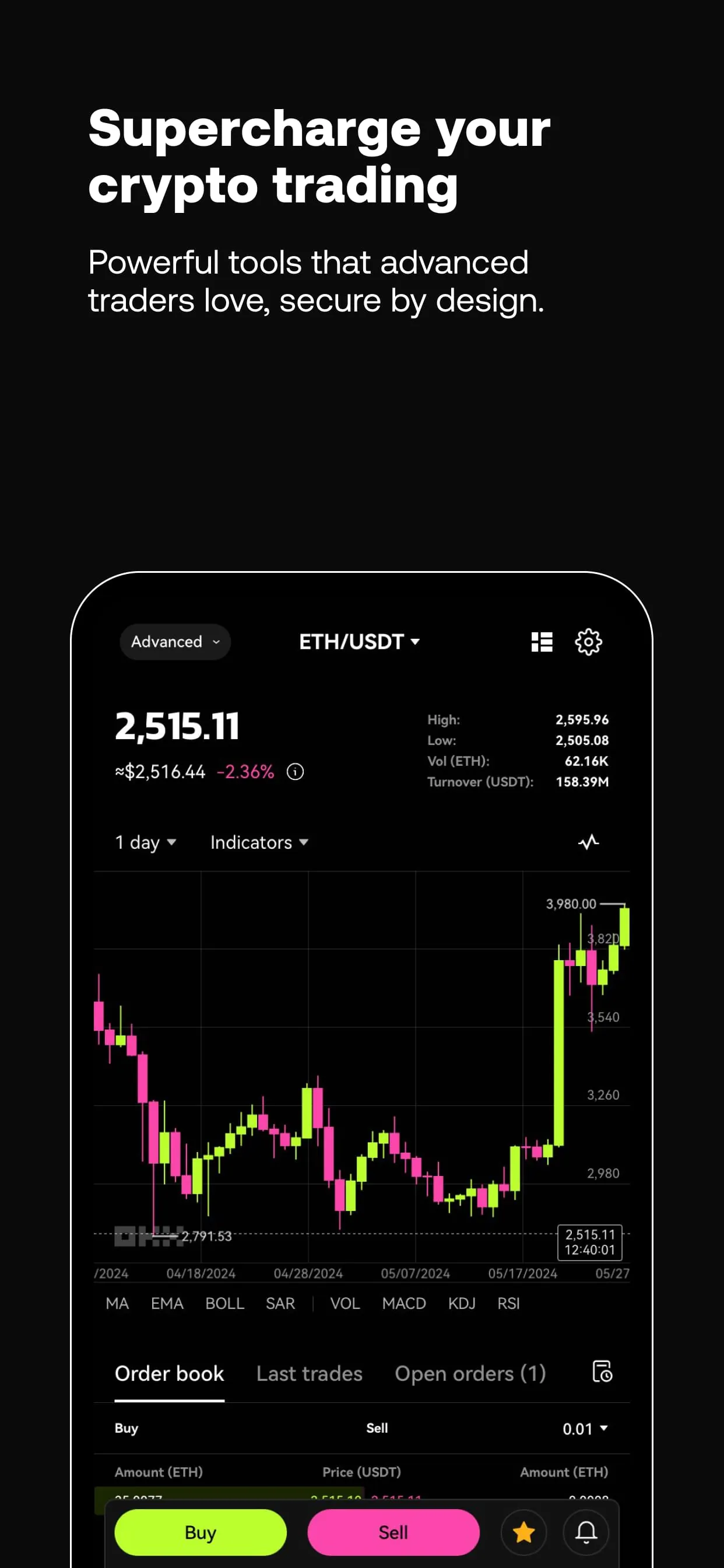Toggle the VOL indicator
The width and height of the screenshot is (724, 1568).
(345, 1303)
